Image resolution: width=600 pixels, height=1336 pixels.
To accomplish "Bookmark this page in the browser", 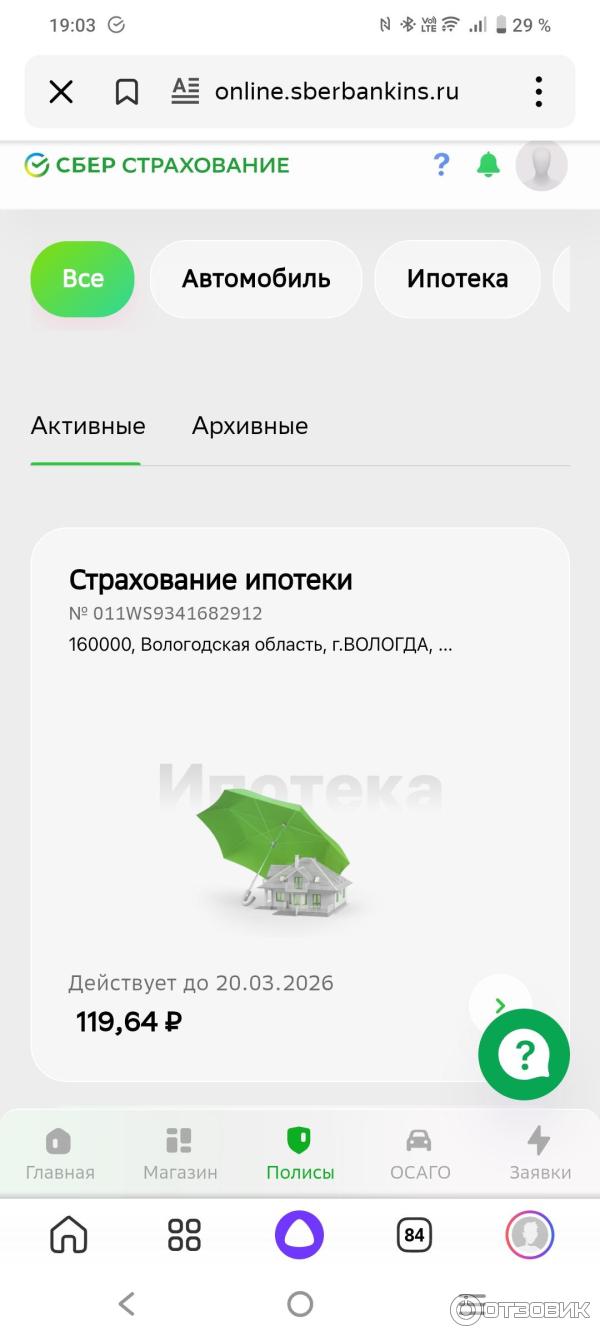I will point(127,92).
